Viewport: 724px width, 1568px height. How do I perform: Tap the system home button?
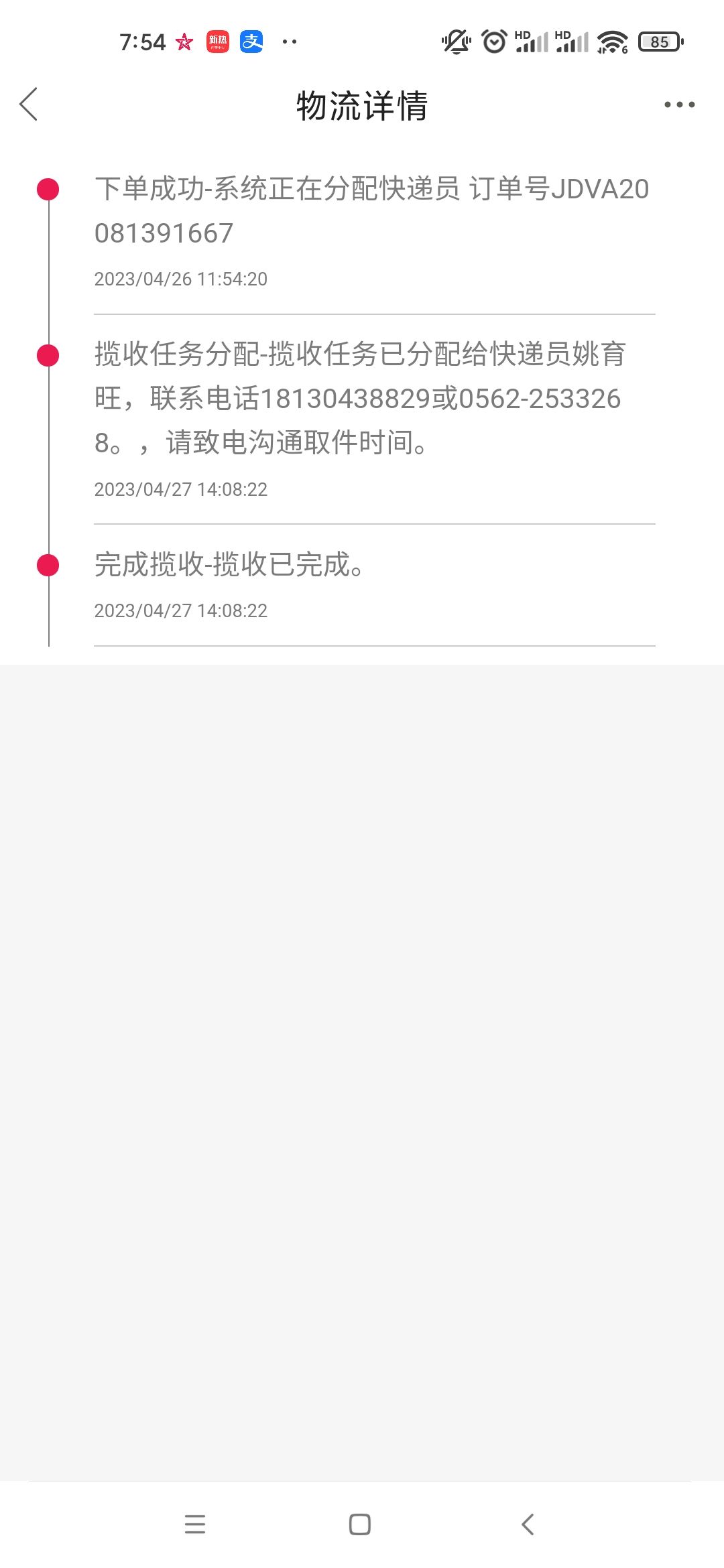coord(360,1524)
